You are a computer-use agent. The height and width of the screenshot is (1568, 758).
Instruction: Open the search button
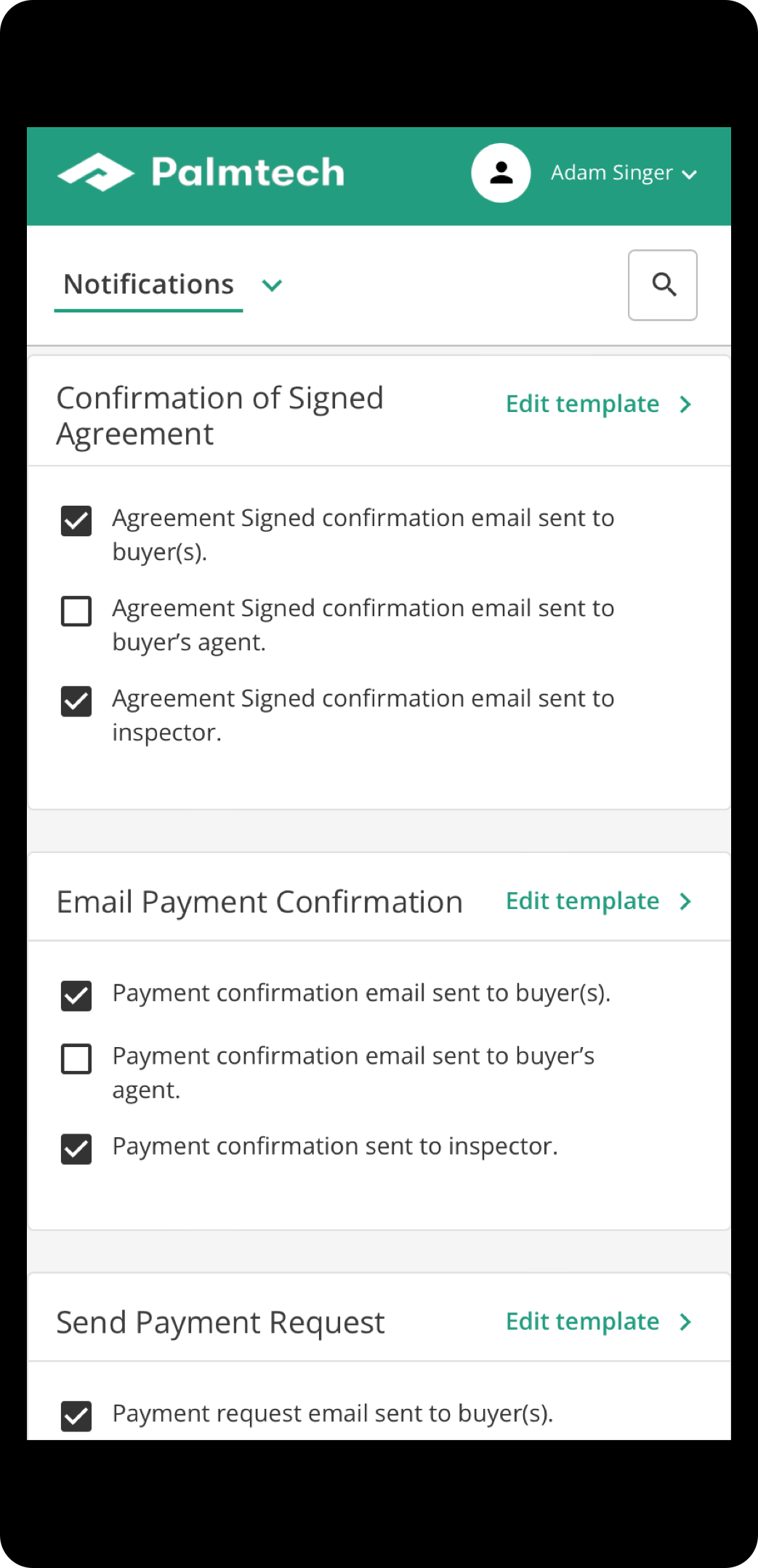[662, 285]
